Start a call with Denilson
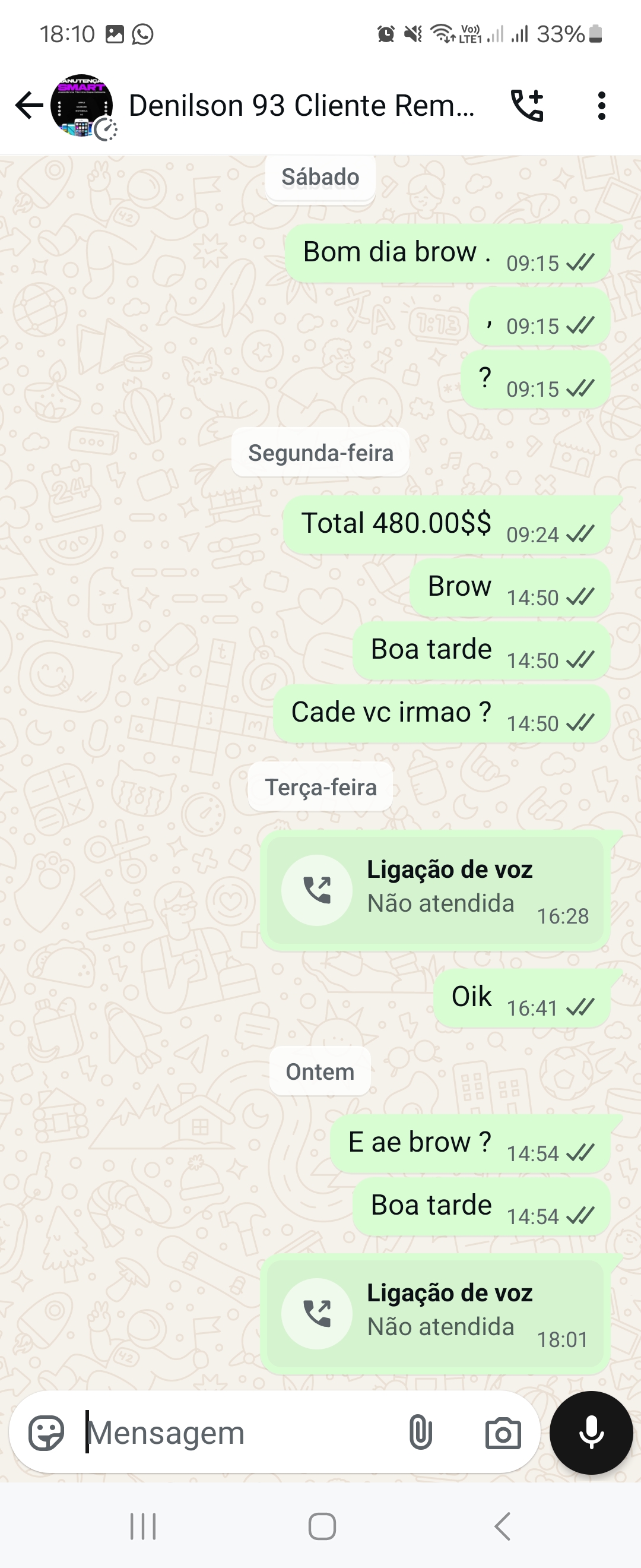 pos(526,105)
